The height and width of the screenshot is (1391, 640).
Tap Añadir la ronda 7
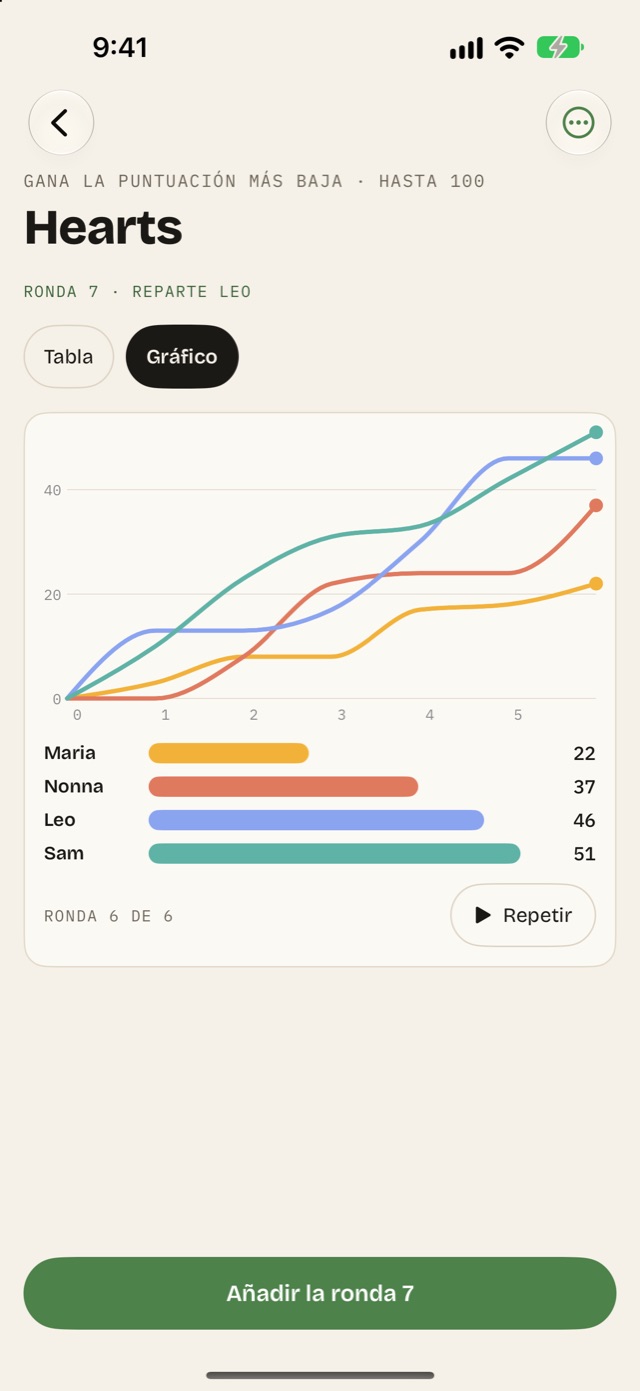point(320,1293)
